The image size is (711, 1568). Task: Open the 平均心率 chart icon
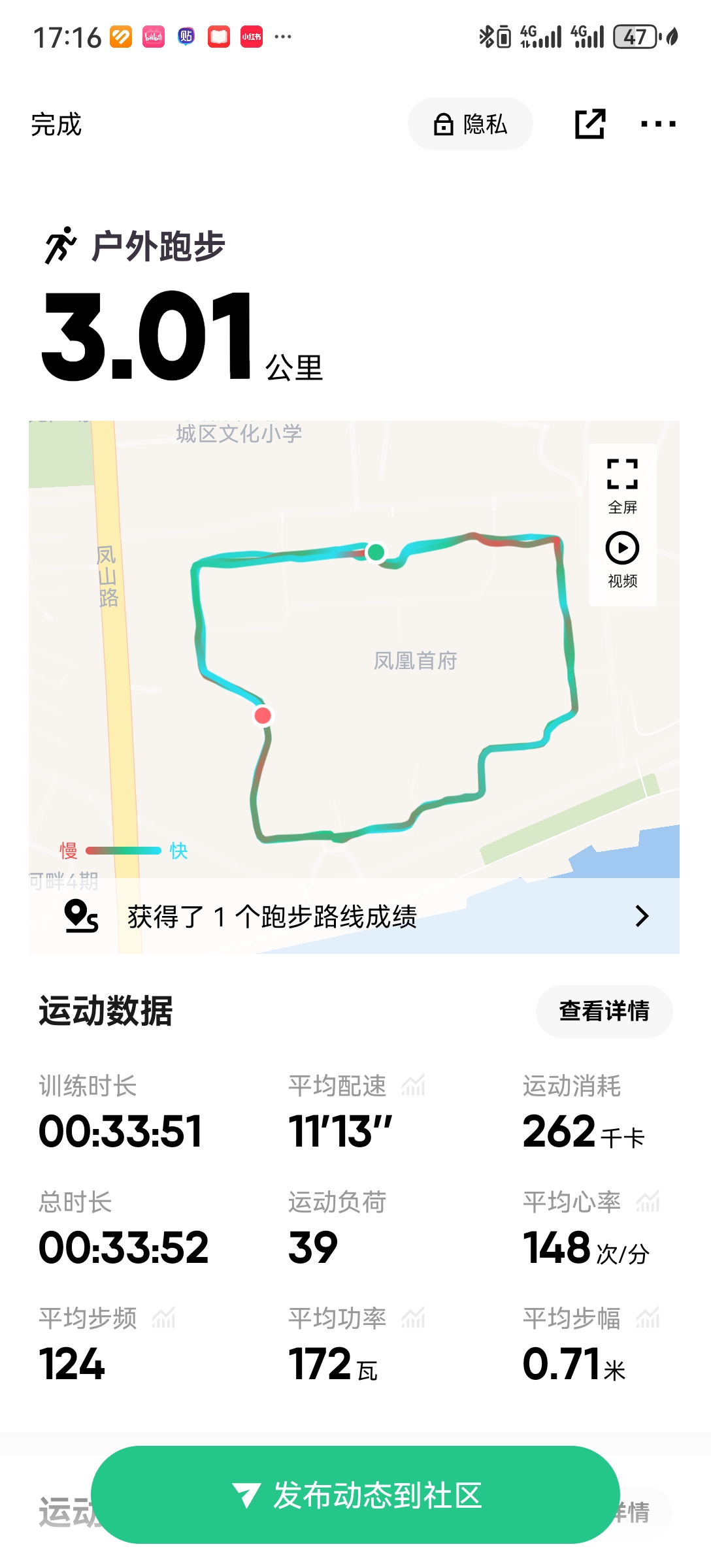tap(648, 1201)
